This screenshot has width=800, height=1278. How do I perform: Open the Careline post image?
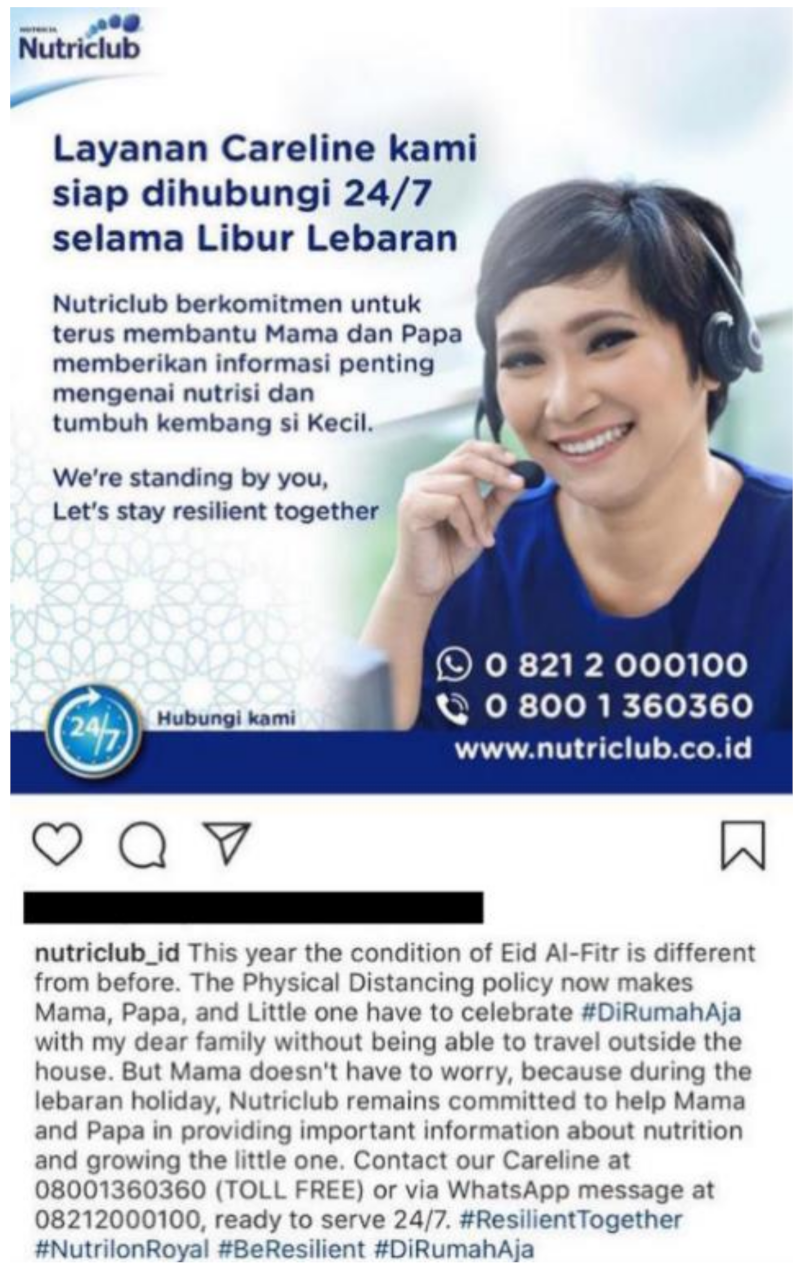click(x=400, y=400)
